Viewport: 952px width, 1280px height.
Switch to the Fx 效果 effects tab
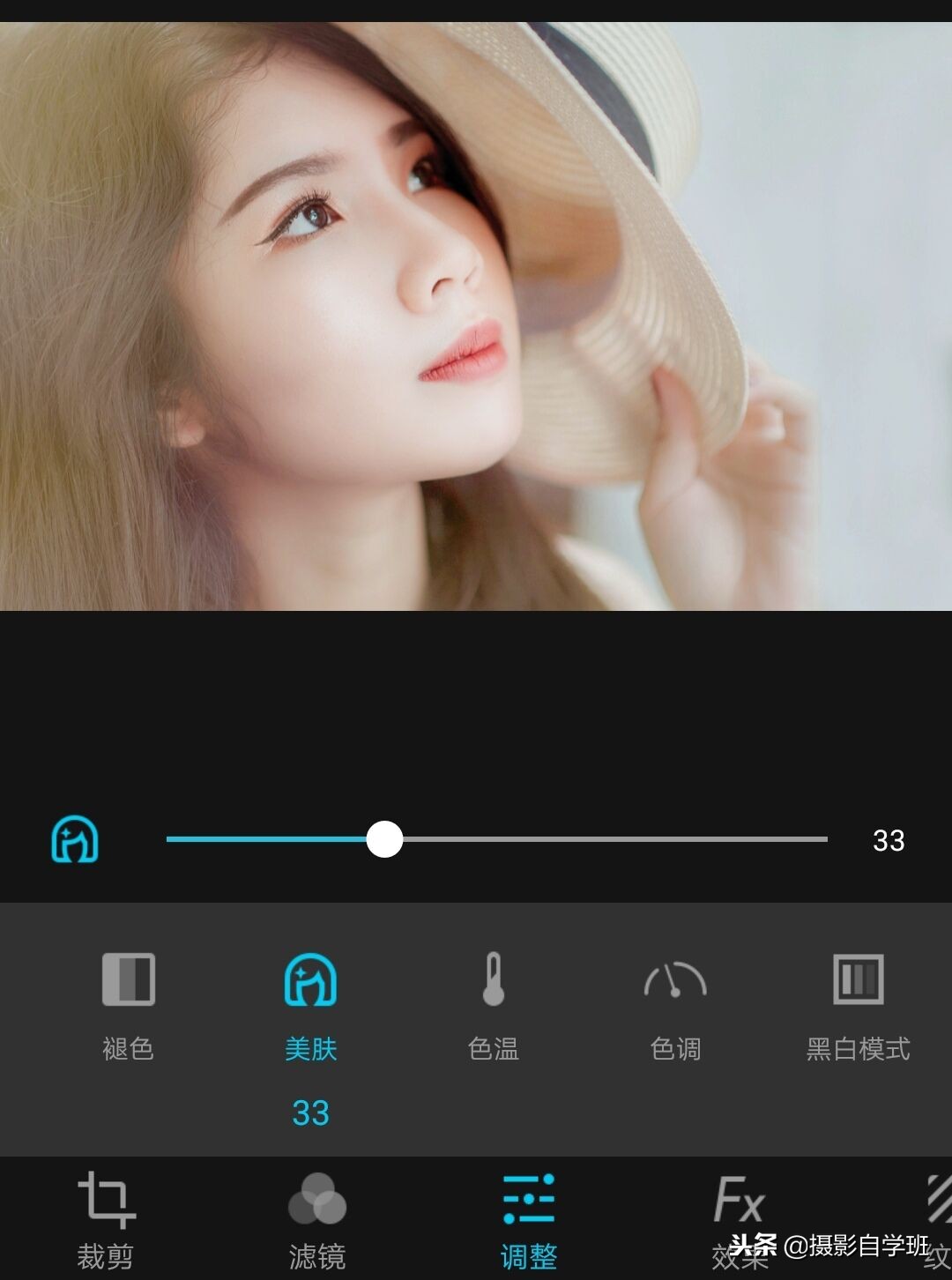(739, 1212)
